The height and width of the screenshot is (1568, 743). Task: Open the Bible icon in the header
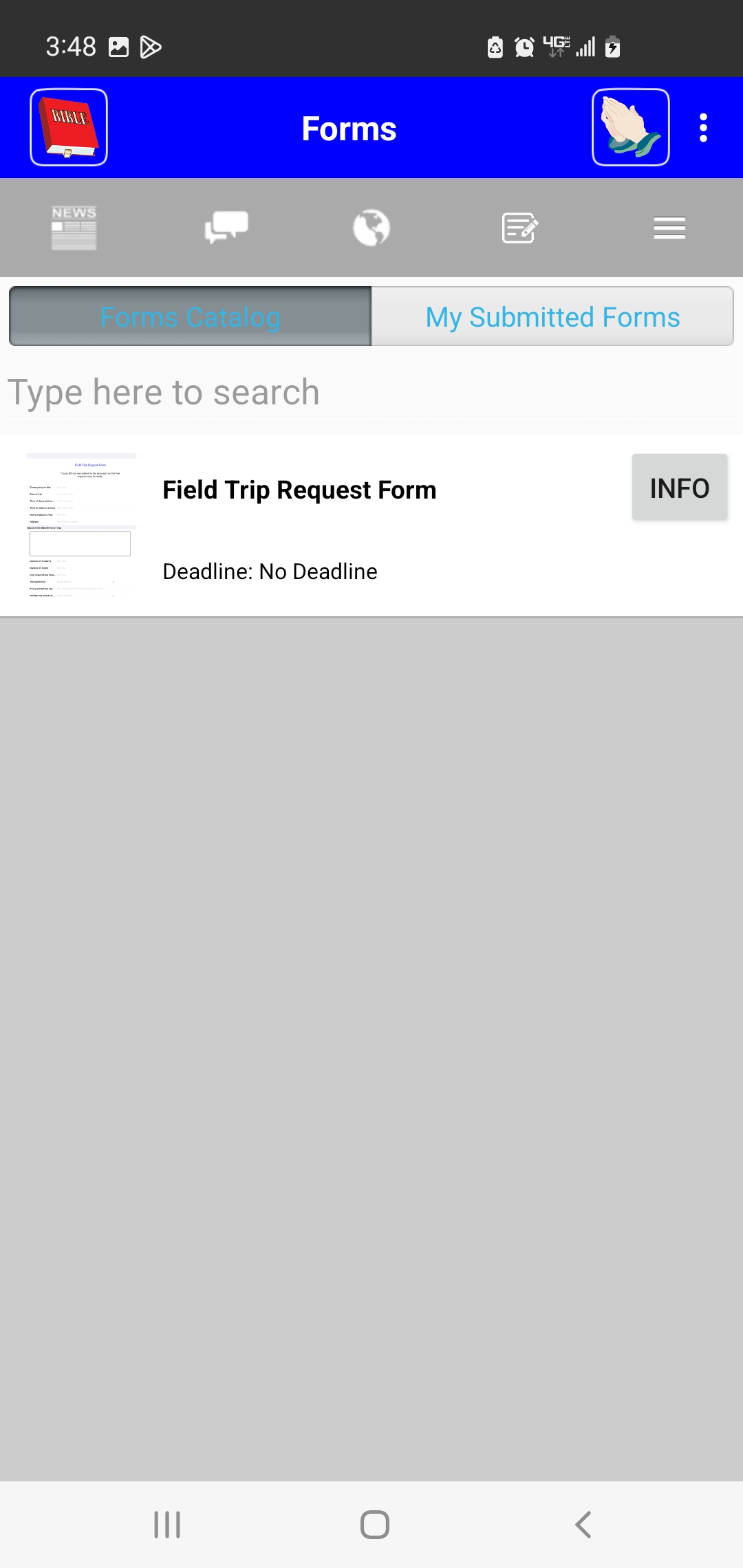[69, 127]
